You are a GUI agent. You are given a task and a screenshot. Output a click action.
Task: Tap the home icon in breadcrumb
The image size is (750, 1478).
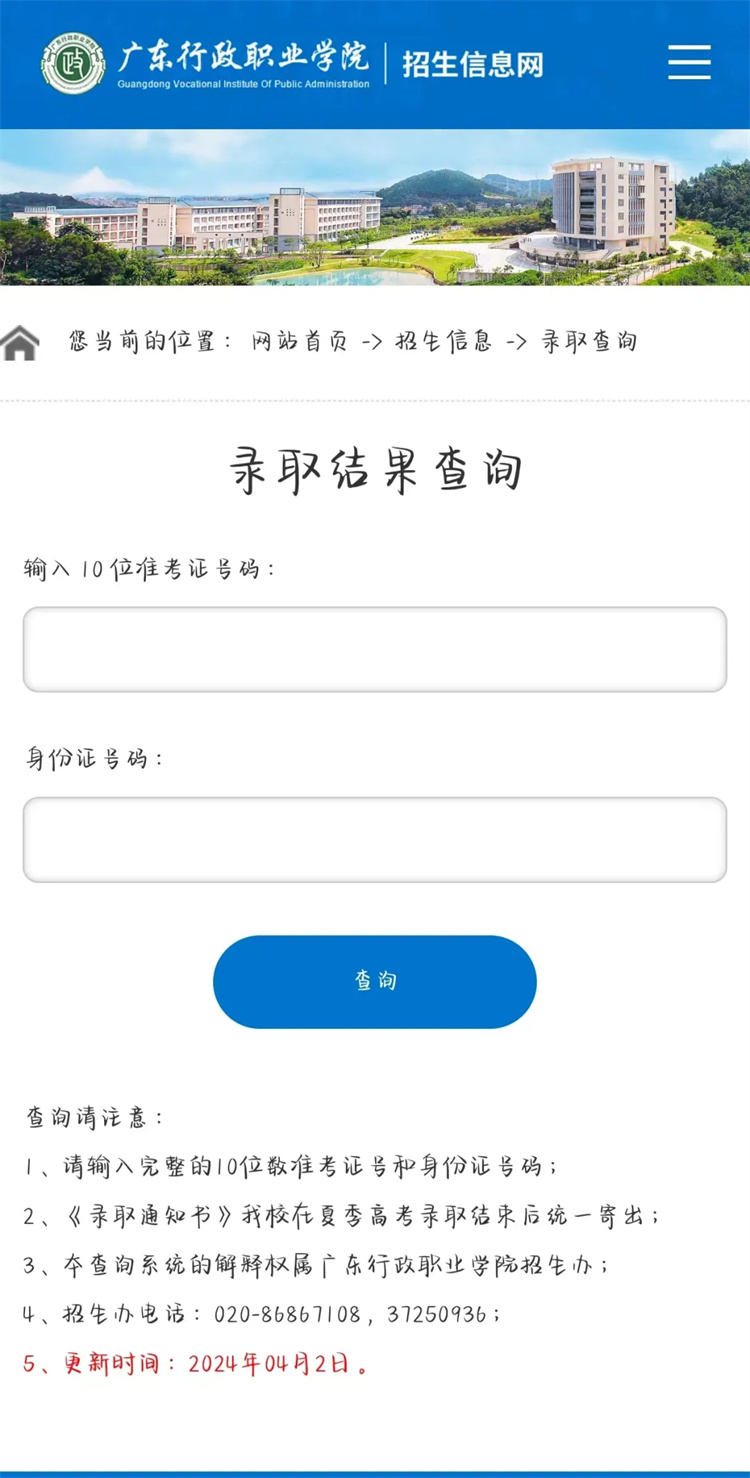20,343
